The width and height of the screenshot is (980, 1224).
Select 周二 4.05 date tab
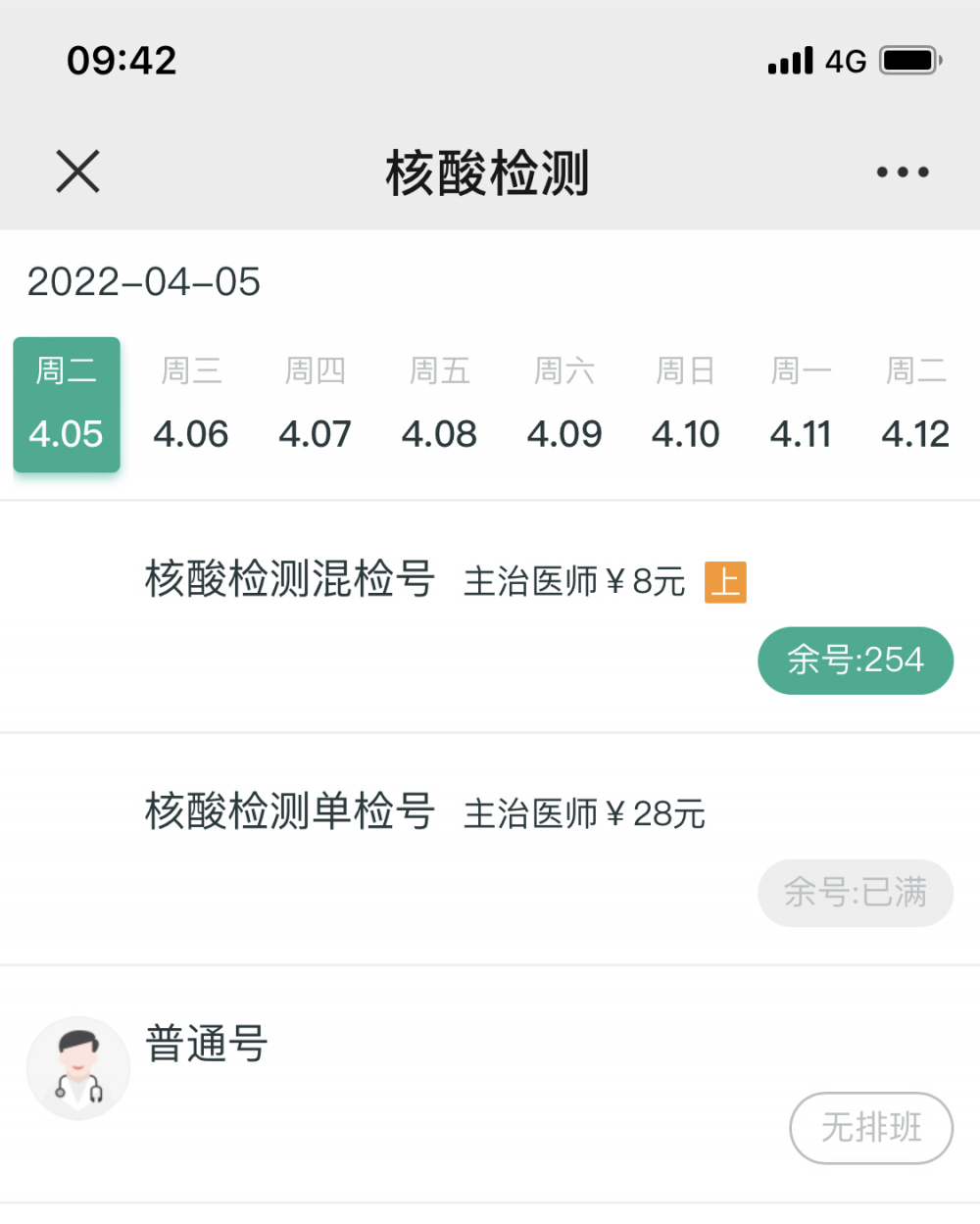[67, 405]
